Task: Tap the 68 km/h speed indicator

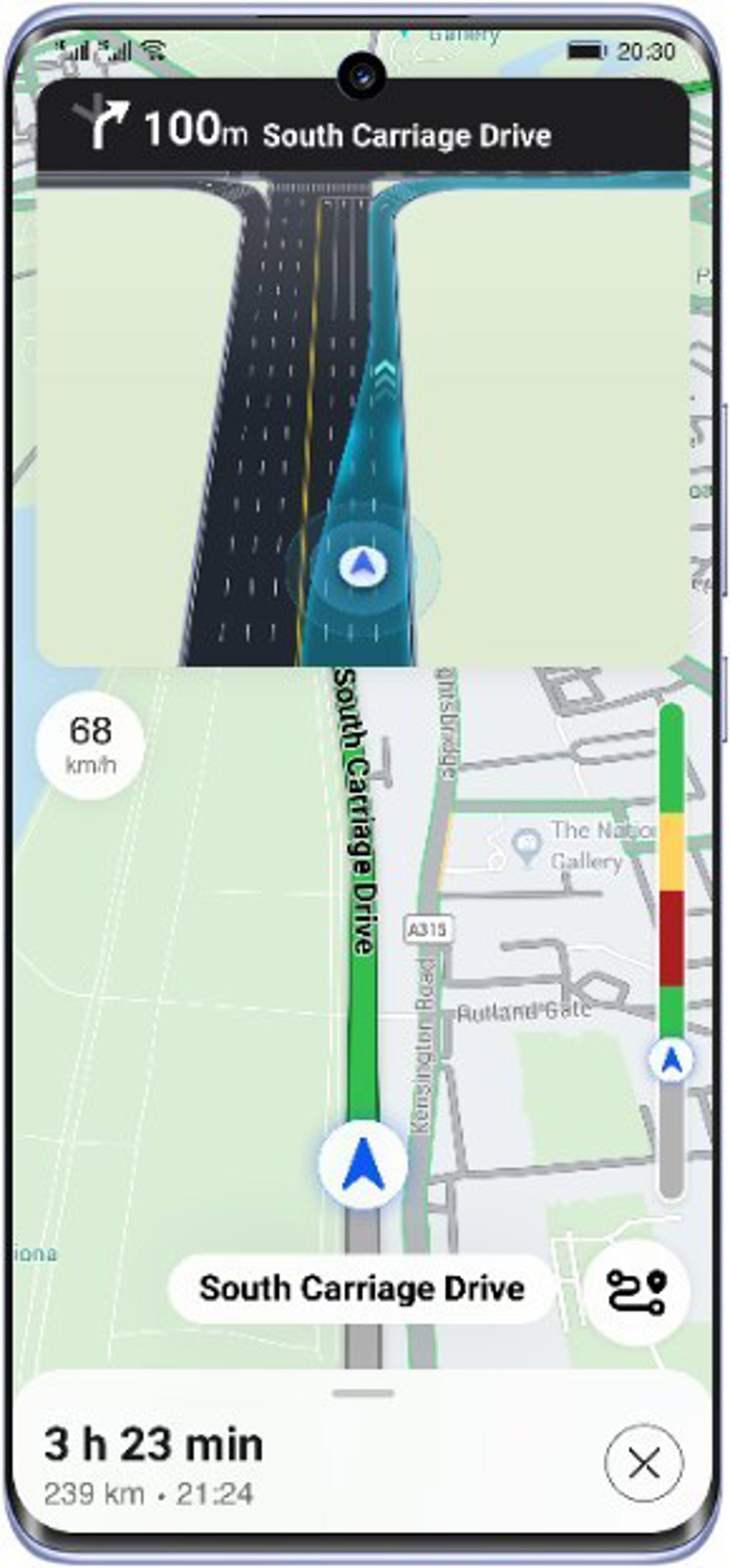Action: coord(90,744)
